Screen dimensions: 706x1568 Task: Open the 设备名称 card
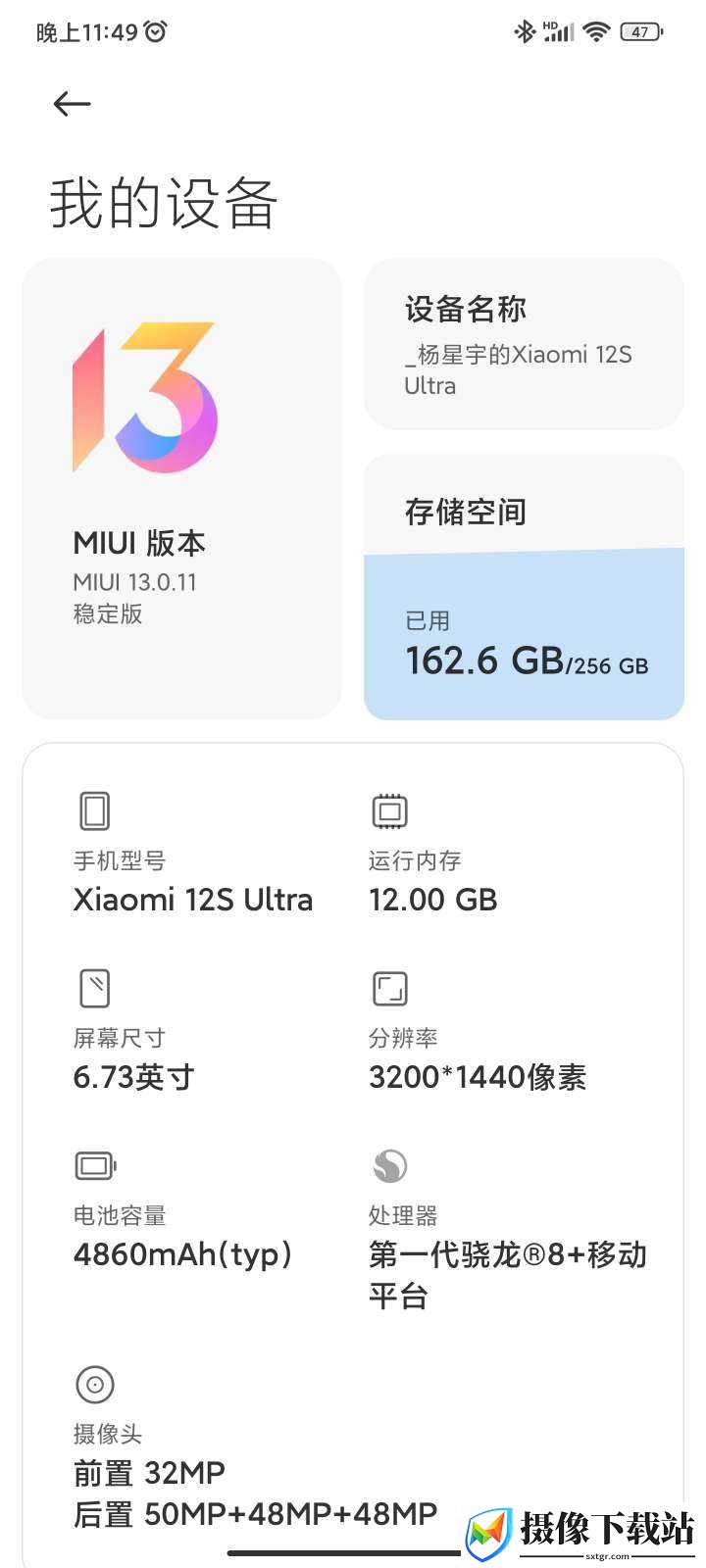tap(524, 344)
